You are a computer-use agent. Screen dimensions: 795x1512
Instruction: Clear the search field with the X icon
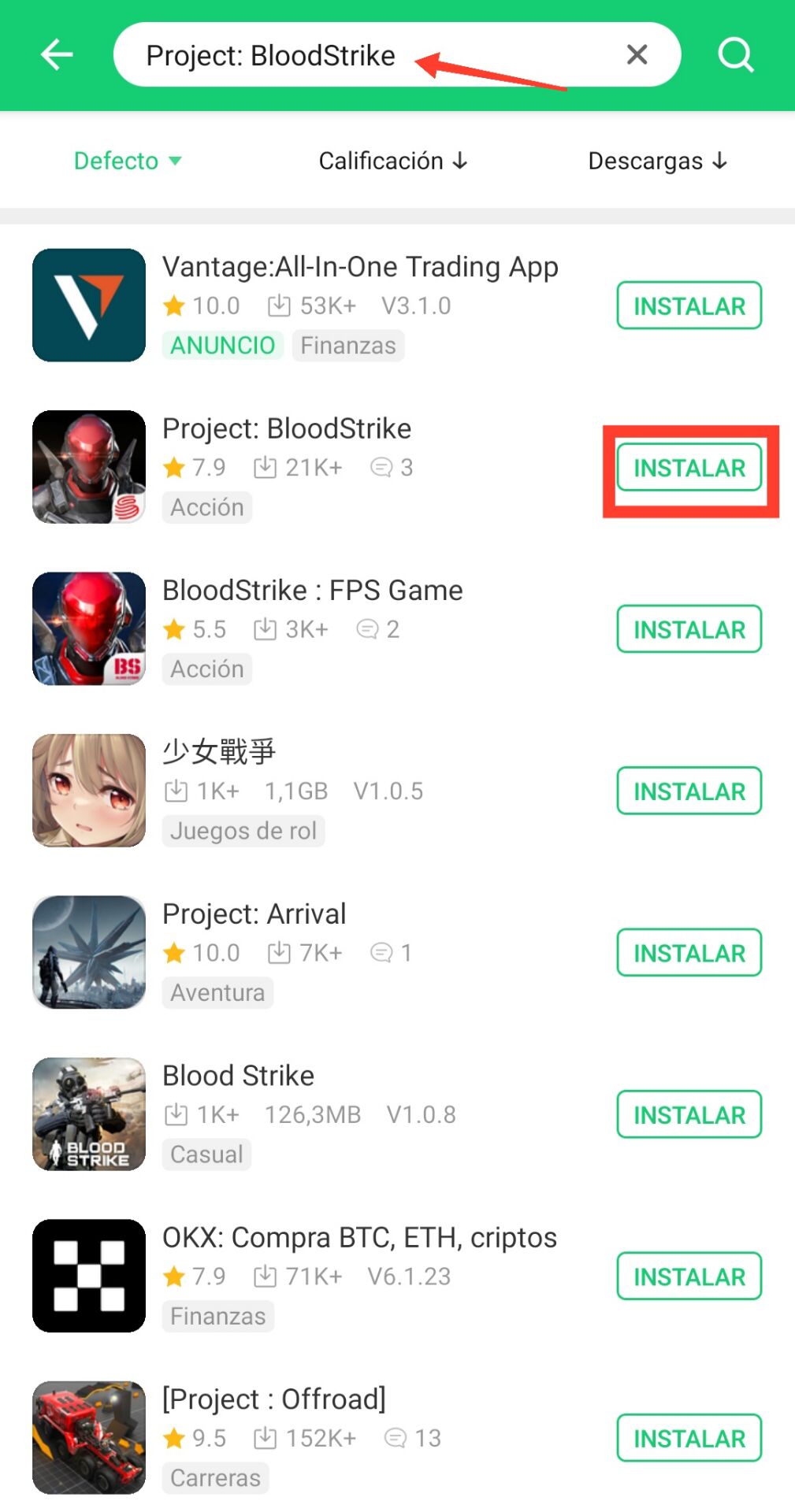[x=637, y=54]
